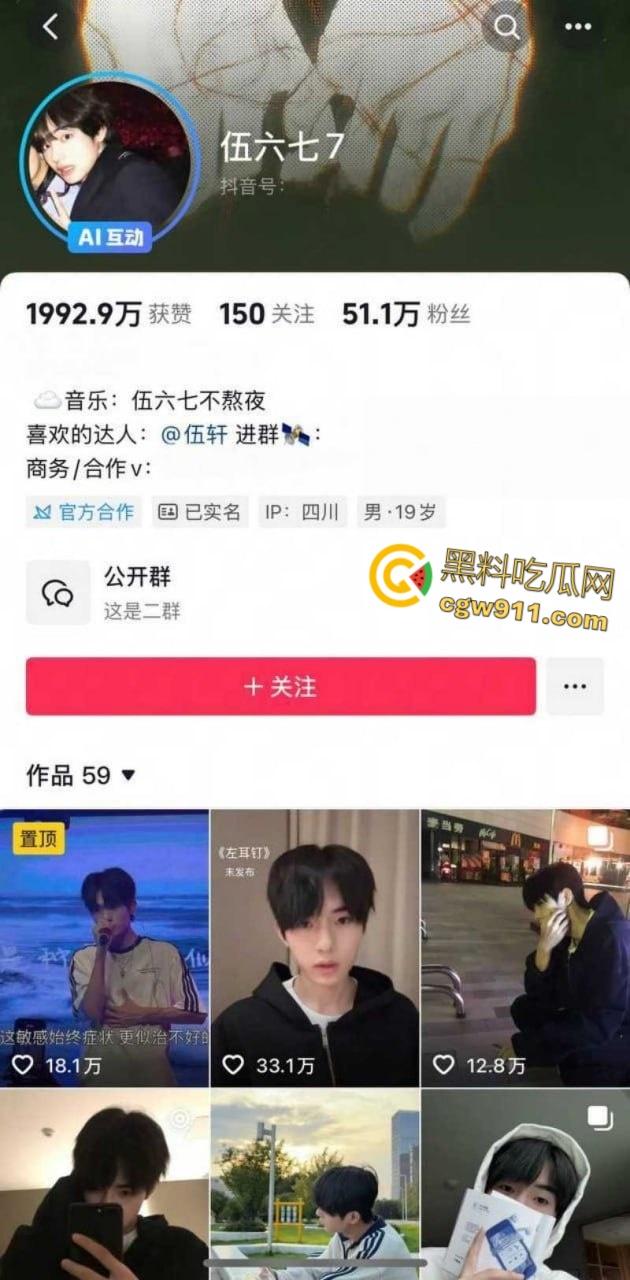Go back using the top arrow

pos(50,27)
